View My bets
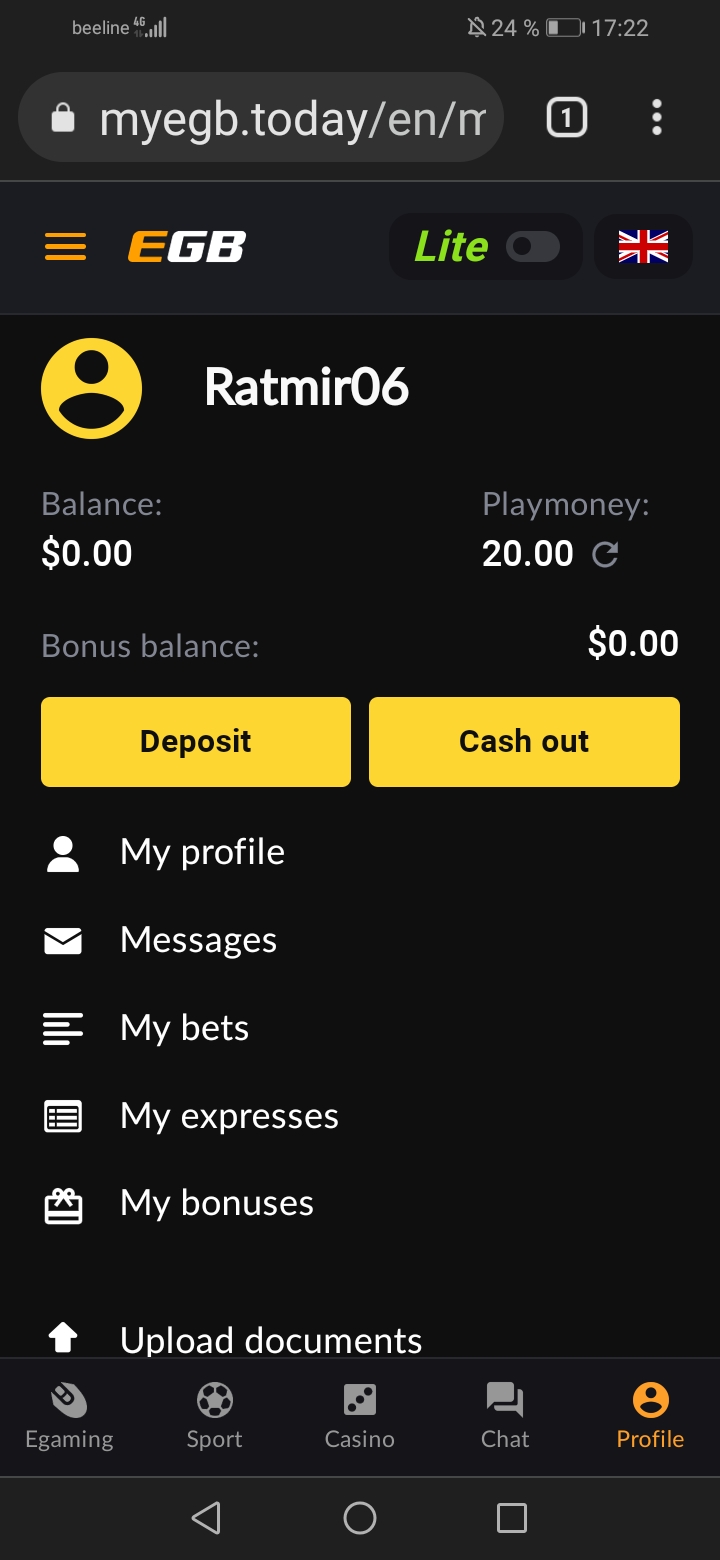Image resolution: width=720 pixels, height=1560 pixels. 184,1028
